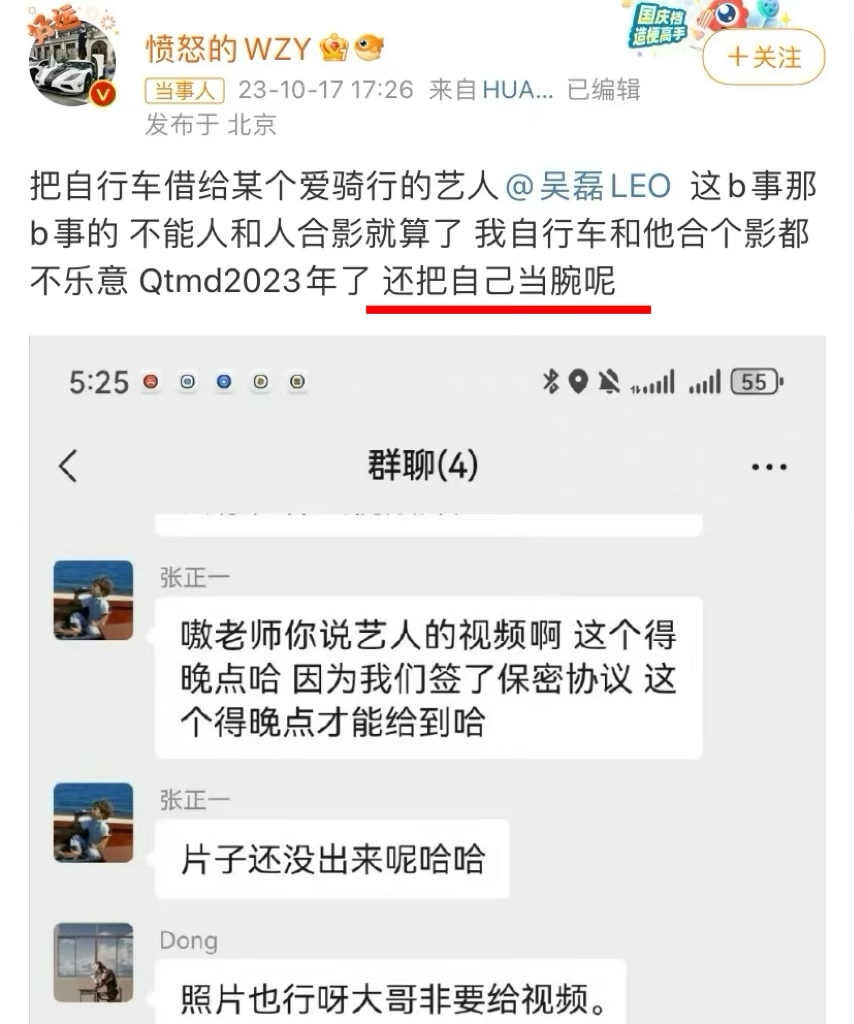Click the +关注 follow button

762,59
